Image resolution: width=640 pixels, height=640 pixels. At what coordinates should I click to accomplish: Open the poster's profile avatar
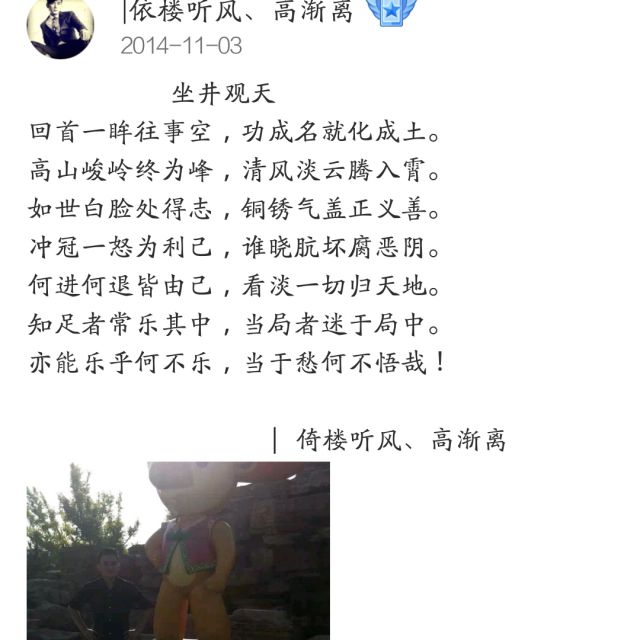60,27
